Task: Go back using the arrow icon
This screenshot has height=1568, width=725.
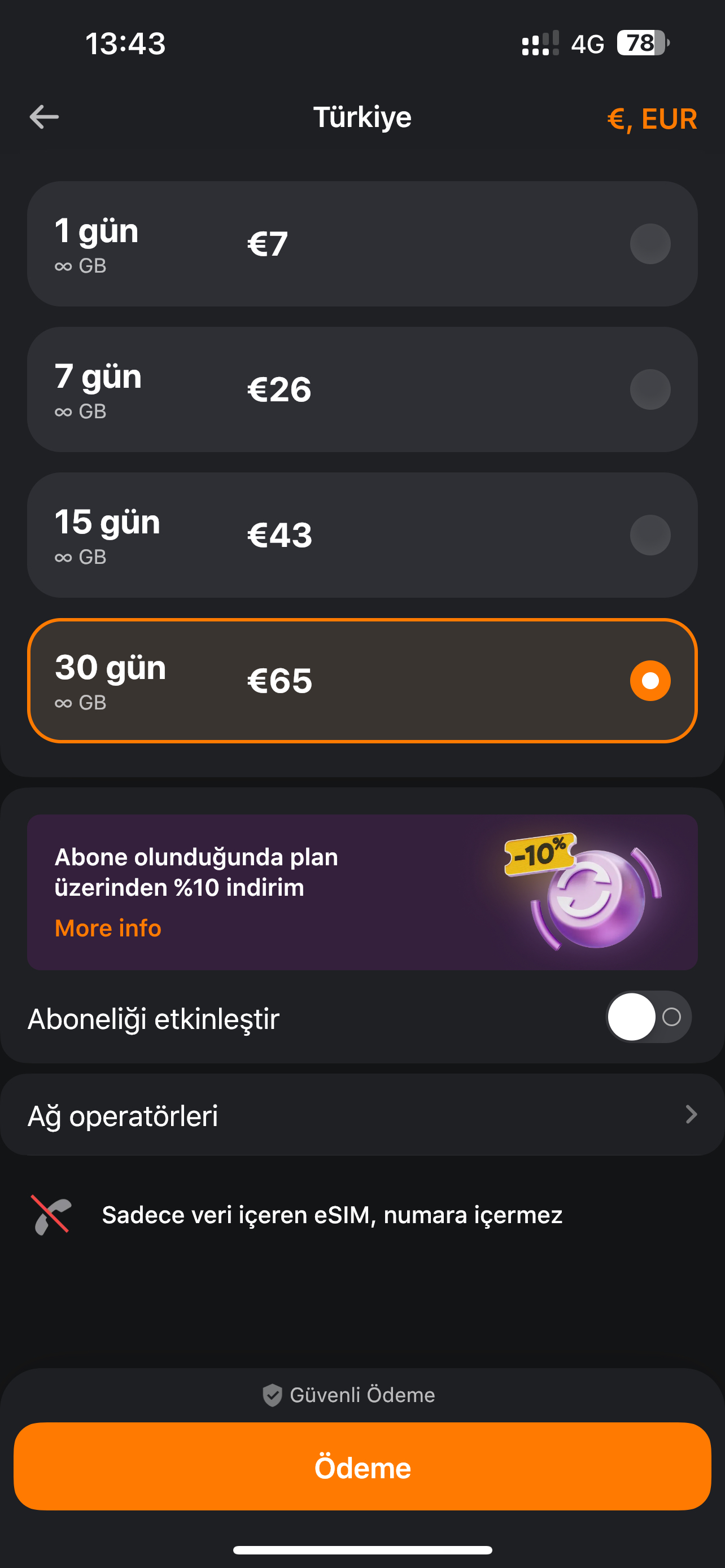Action: (x=45, y=117)
